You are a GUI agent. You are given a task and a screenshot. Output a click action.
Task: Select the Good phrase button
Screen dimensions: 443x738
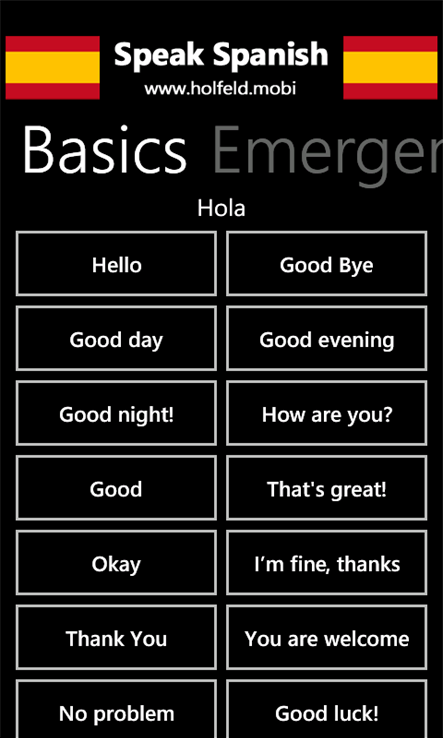pyautogui.click(x=116, y=488)
